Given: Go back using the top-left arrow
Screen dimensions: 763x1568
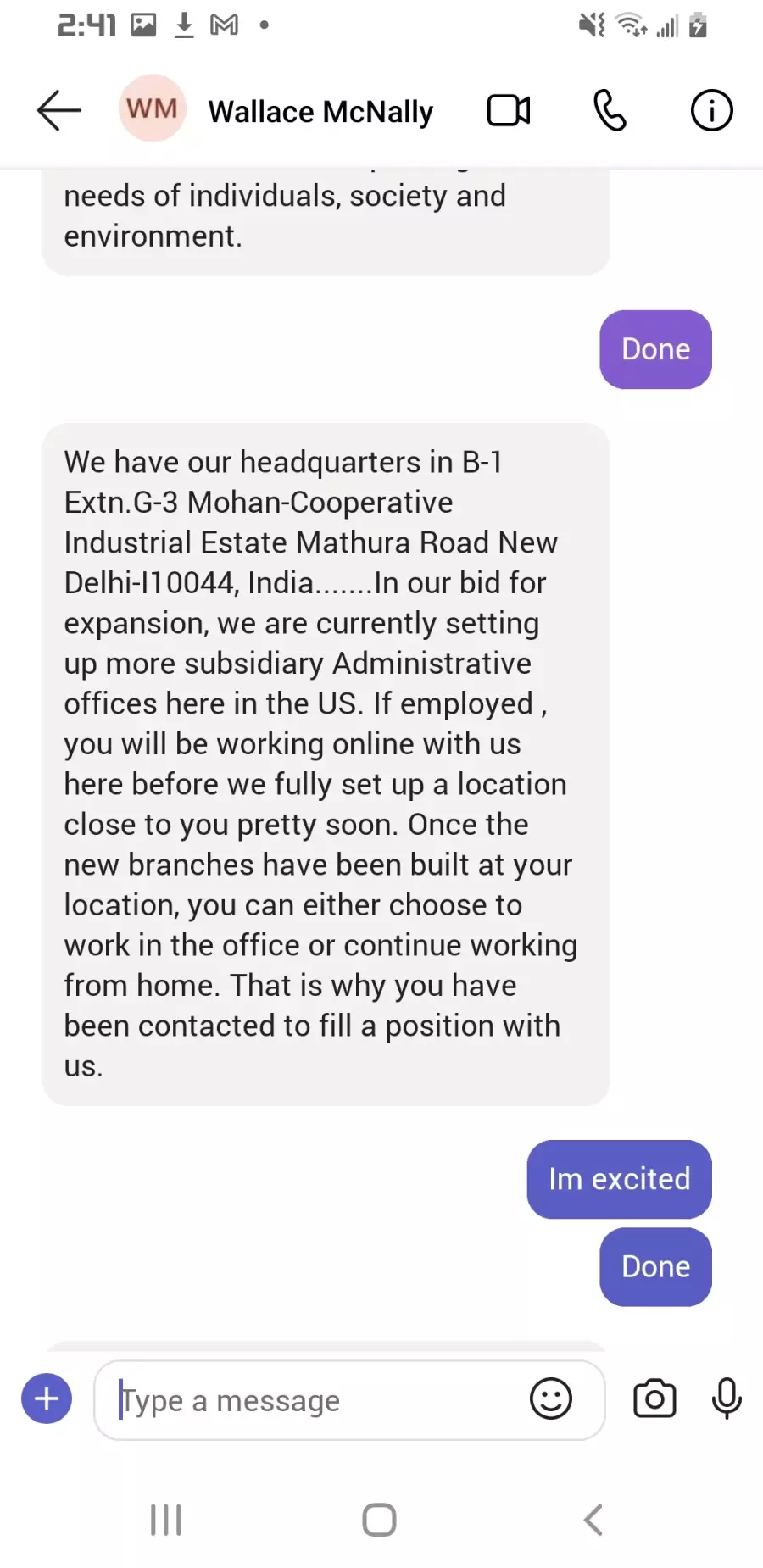Looking at the screenshot, I should tap(59, 111).
